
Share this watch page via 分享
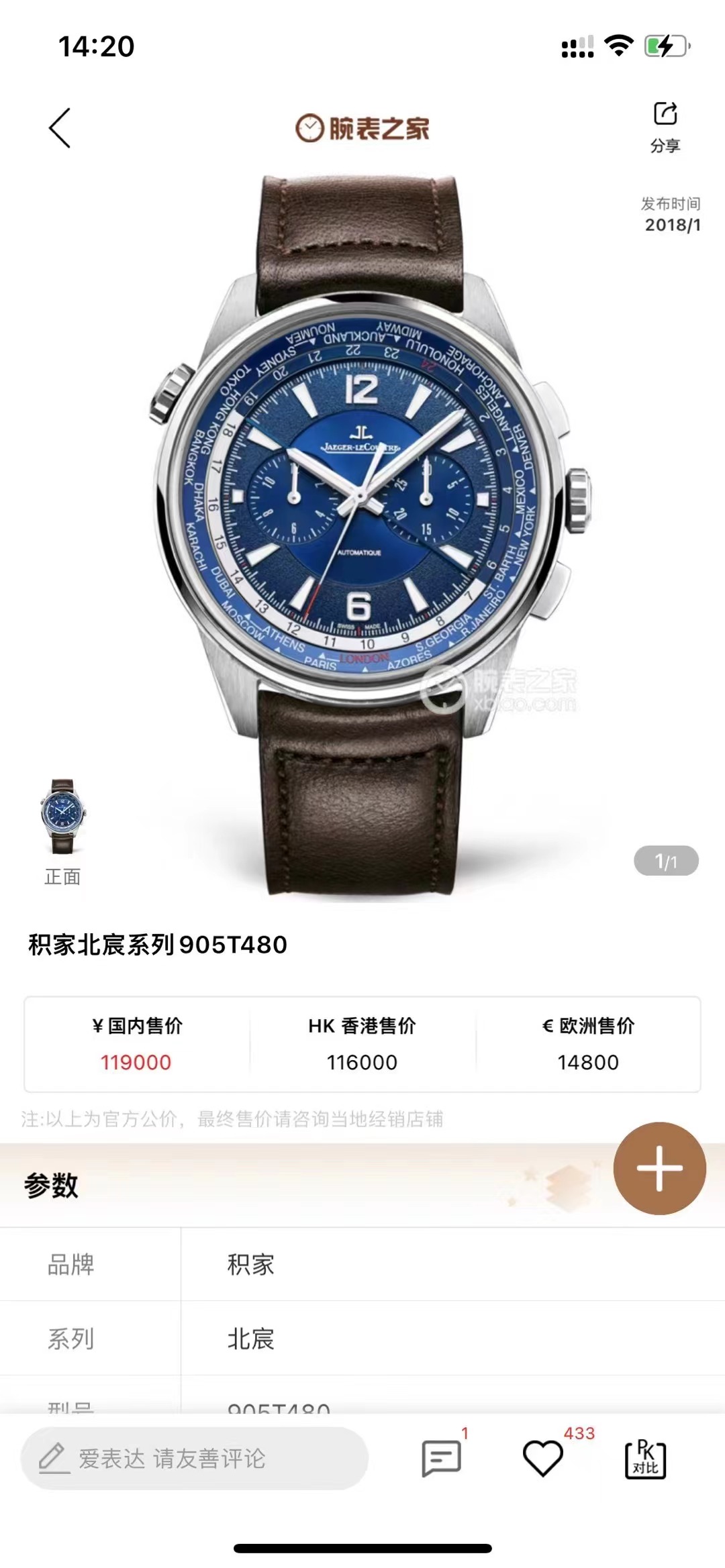(x=665, y=125)
